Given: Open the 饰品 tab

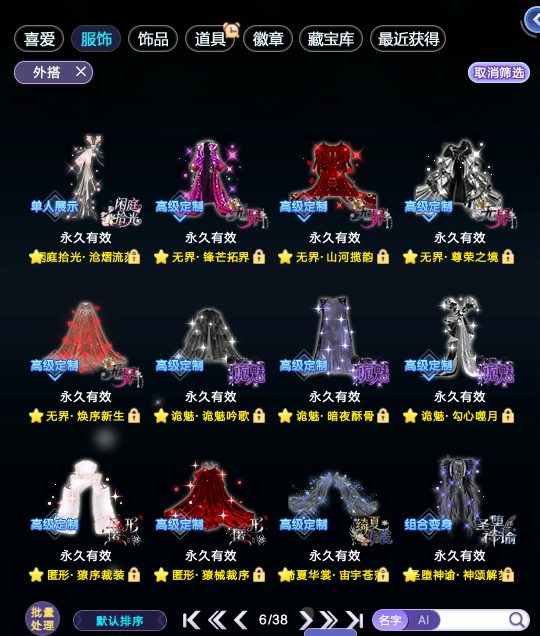Looking at the screenshot, I should [x=153, y=39].
